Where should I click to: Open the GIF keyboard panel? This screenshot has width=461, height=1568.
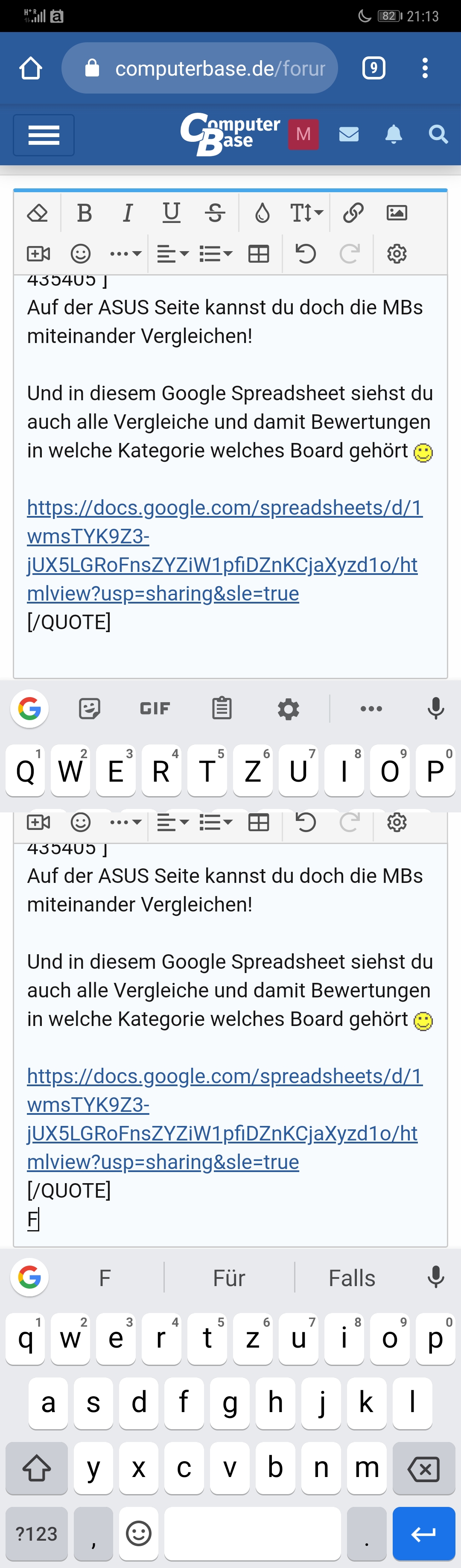(155, 708)
